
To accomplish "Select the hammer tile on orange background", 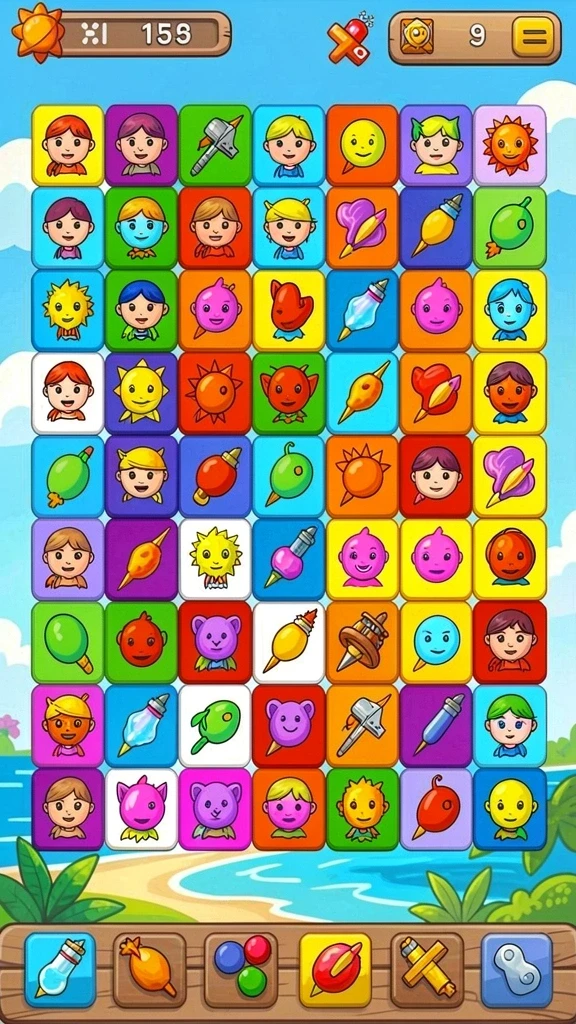I will point(362,726).
